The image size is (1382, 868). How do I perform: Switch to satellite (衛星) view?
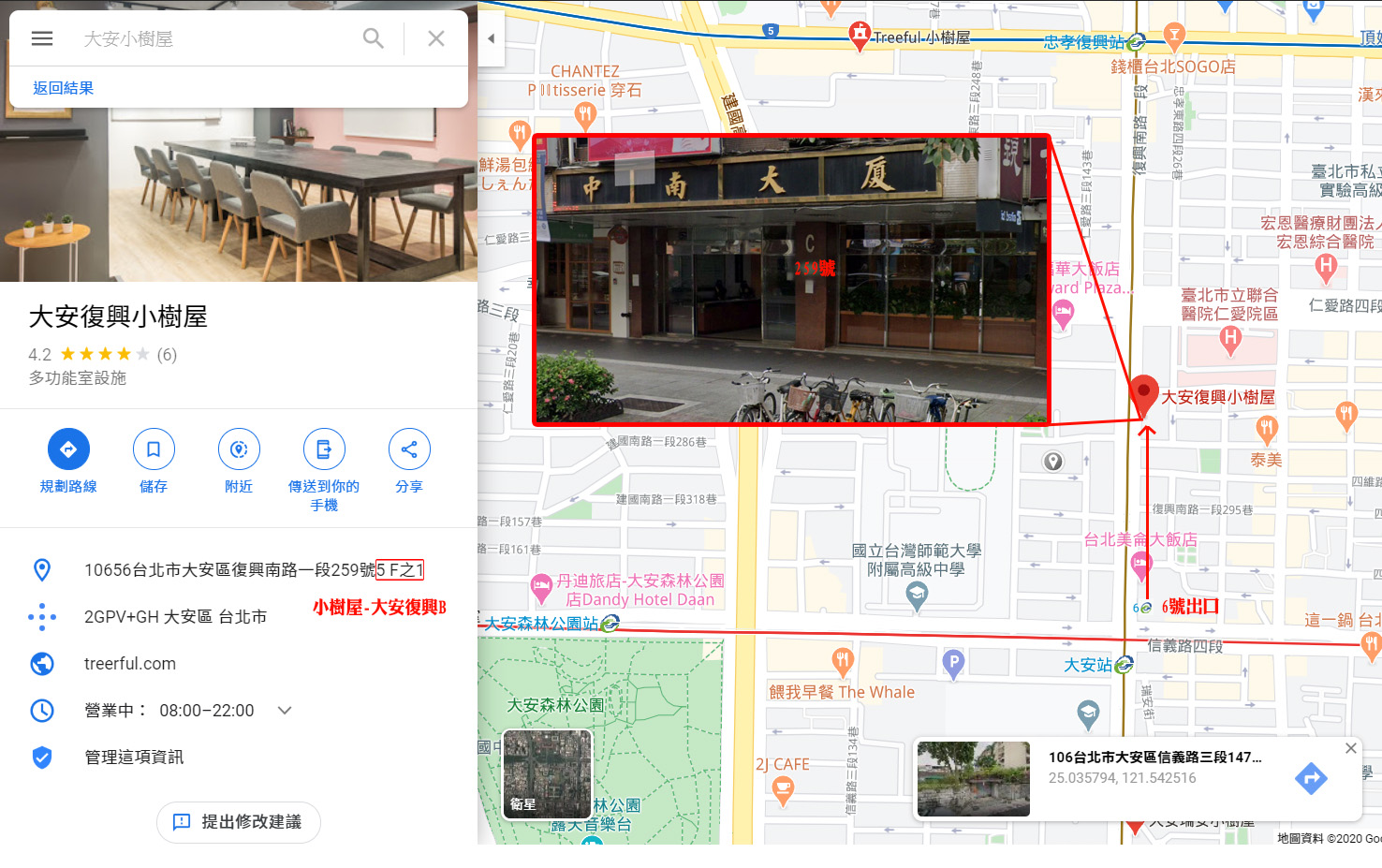tap(548, 774)
